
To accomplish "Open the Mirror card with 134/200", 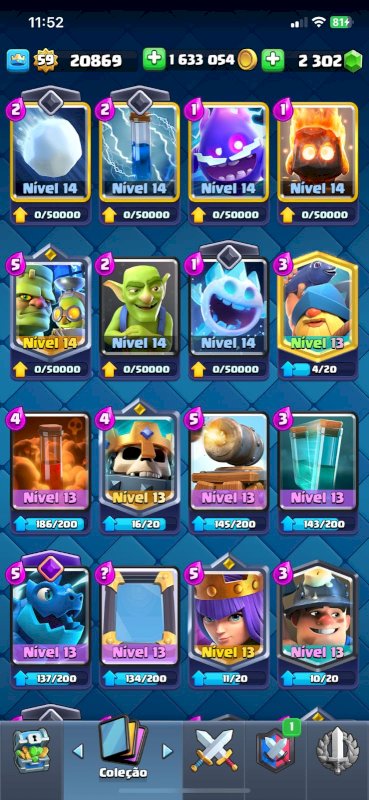I will coord(139,616).
